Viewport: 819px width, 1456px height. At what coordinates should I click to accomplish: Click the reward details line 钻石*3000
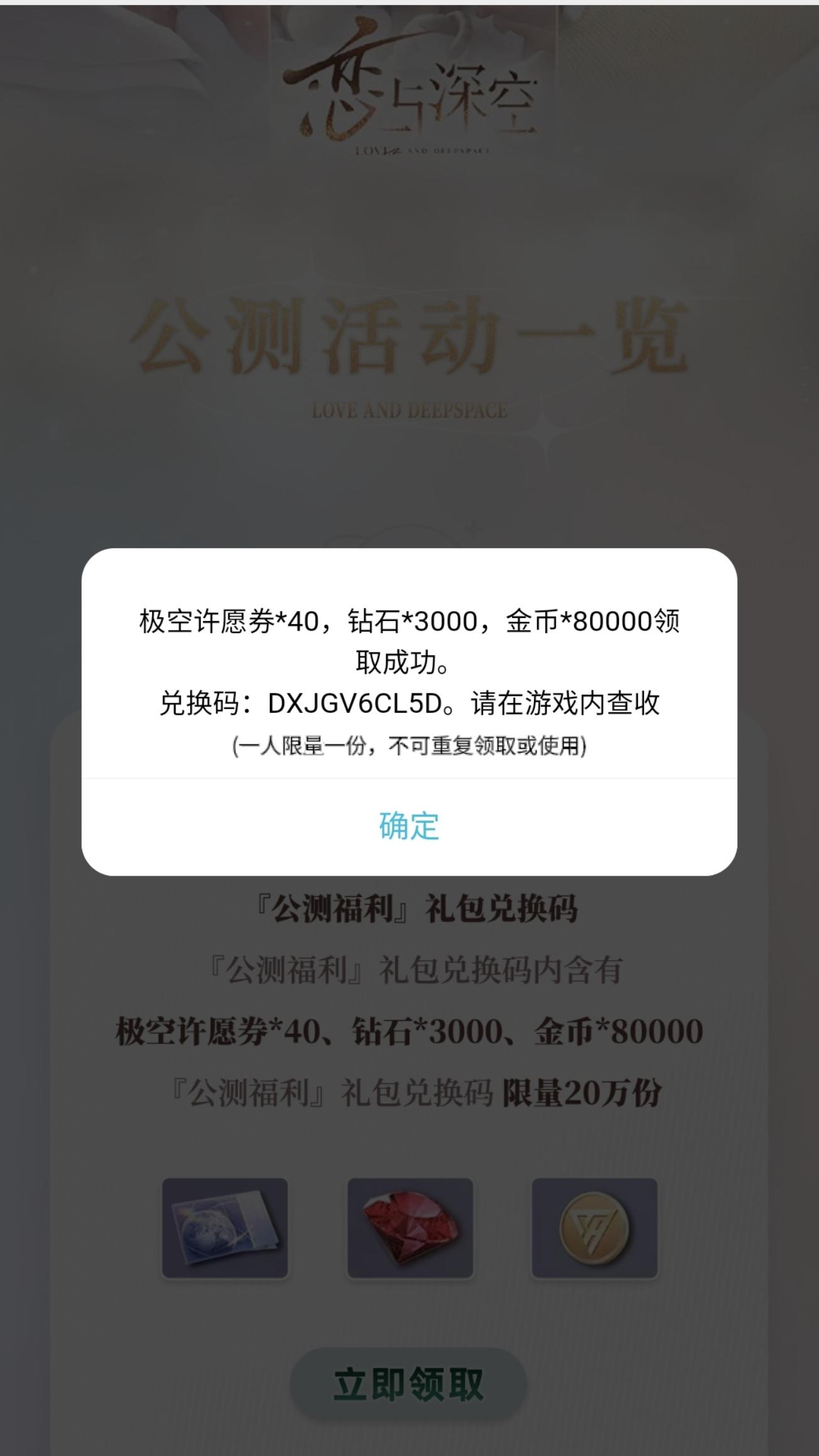(x=409, y=1030)
